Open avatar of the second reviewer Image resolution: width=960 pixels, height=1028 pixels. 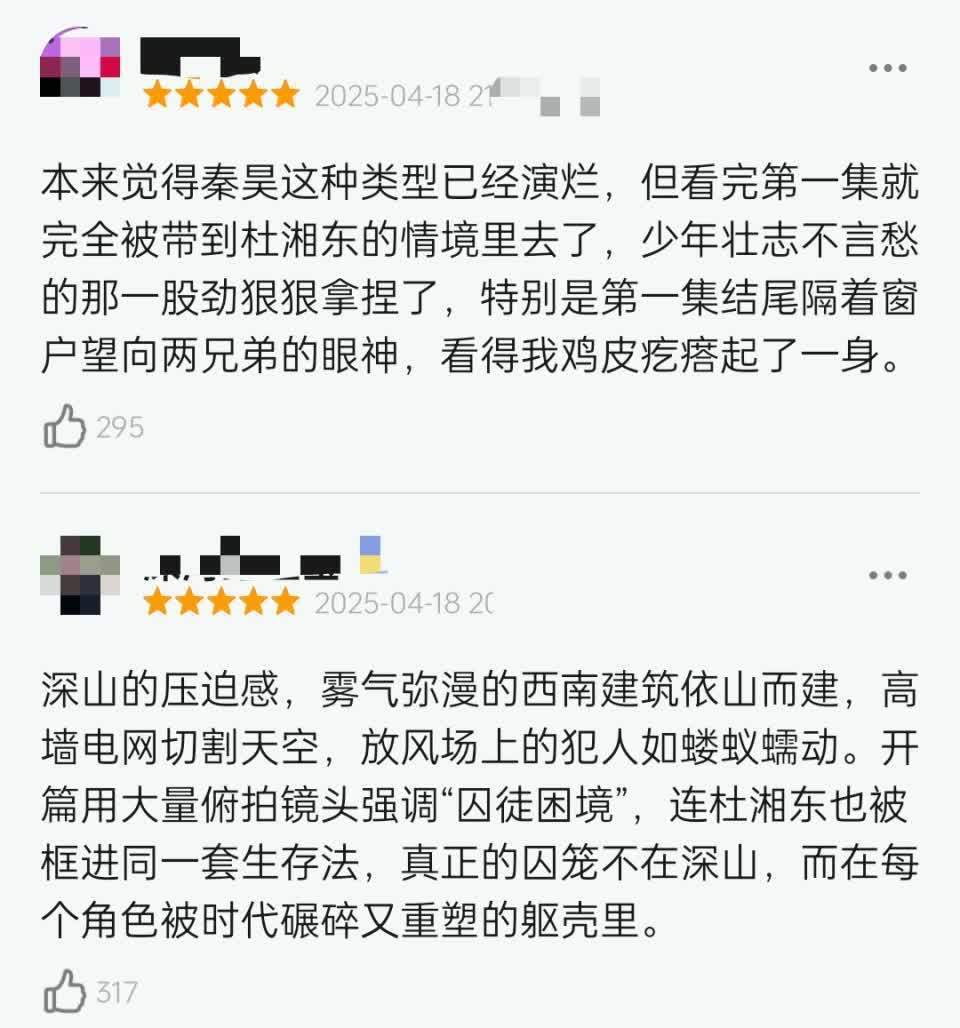pyautogui.click(x=80, y=575)
